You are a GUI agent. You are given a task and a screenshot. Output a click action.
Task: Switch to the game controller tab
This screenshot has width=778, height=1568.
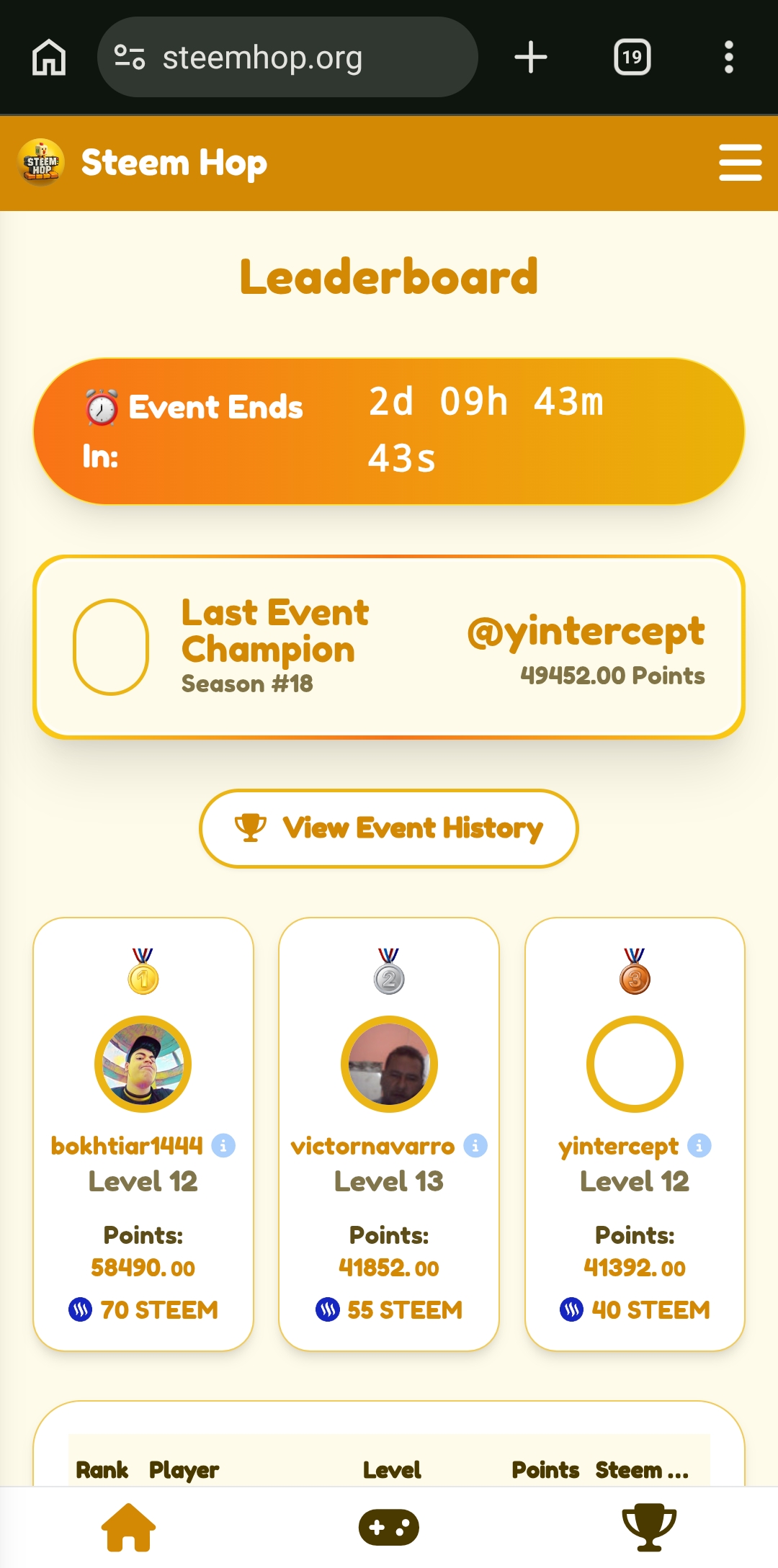389,1527
